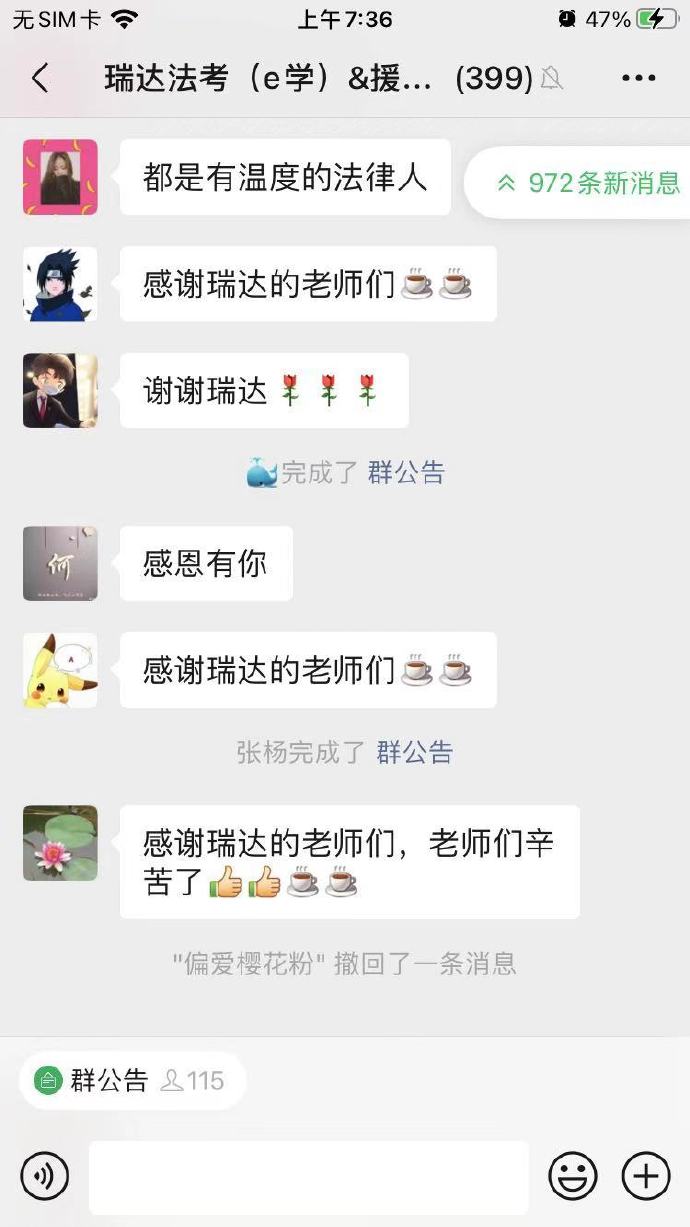Image resolution: width=690 pixels, height=1227 pixels.
Task: View the pink-framed girl avatar's profile
Action: 60,177
